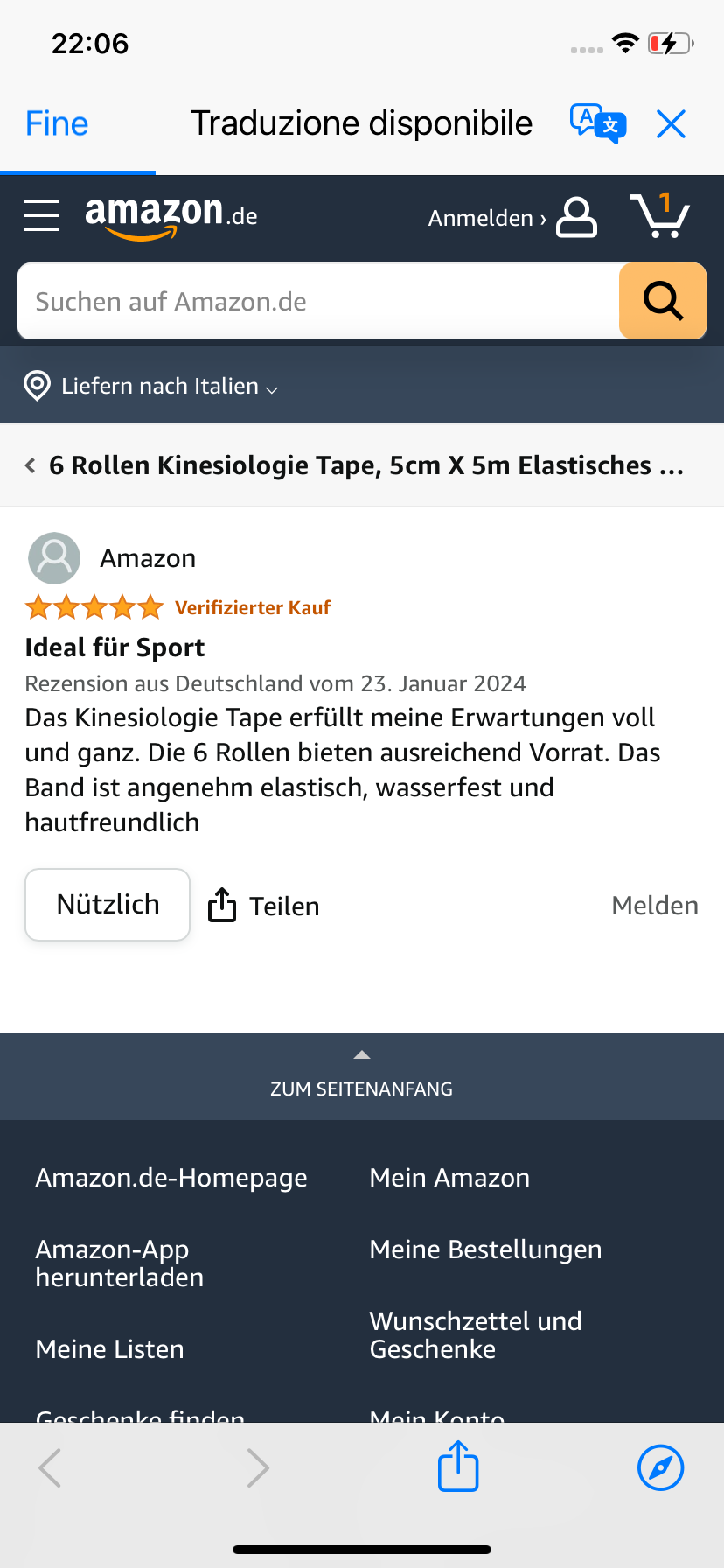Open the shopping cart
The image size is (724, 1568).
pos(659,216)
